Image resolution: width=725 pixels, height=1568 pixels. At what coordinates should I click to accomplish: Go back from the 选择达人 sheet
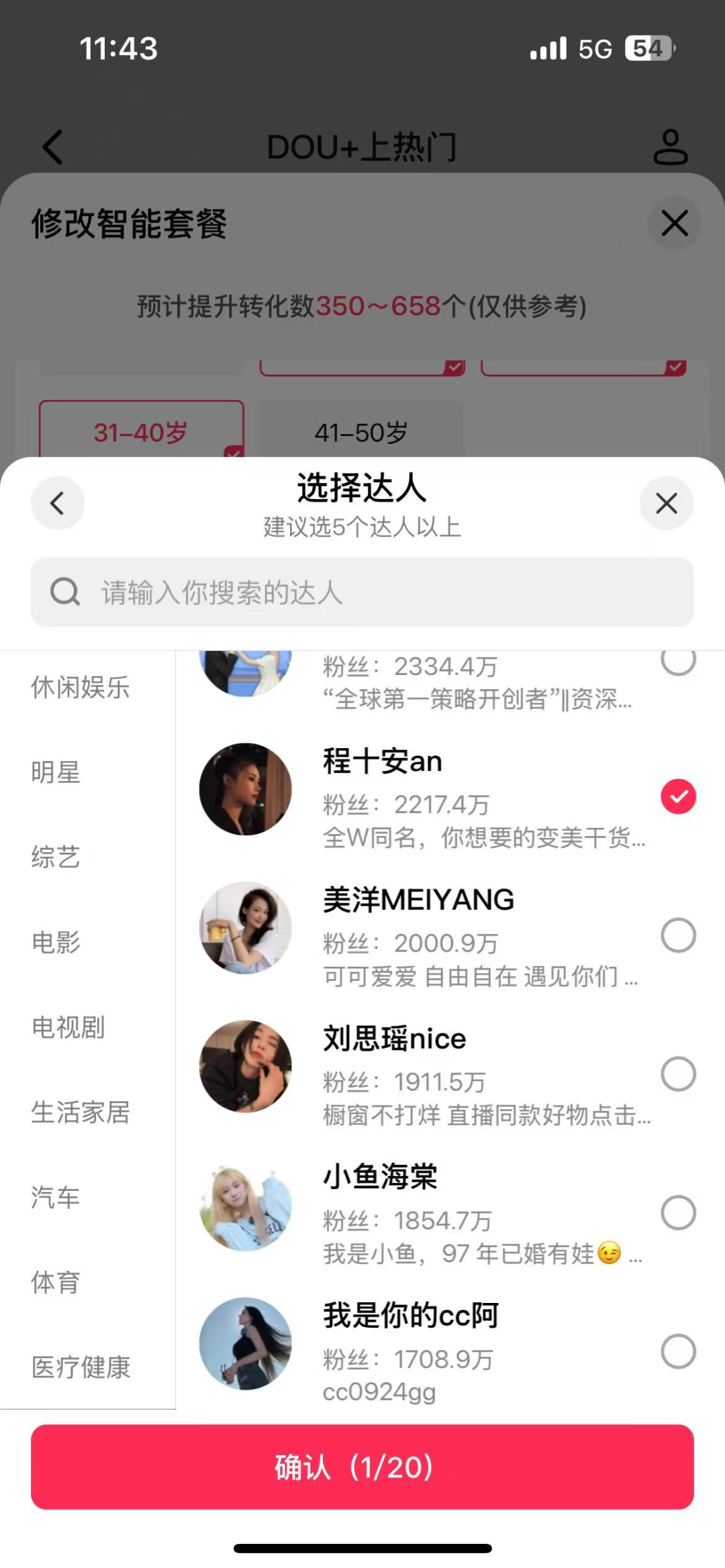(x=58, y=503)
